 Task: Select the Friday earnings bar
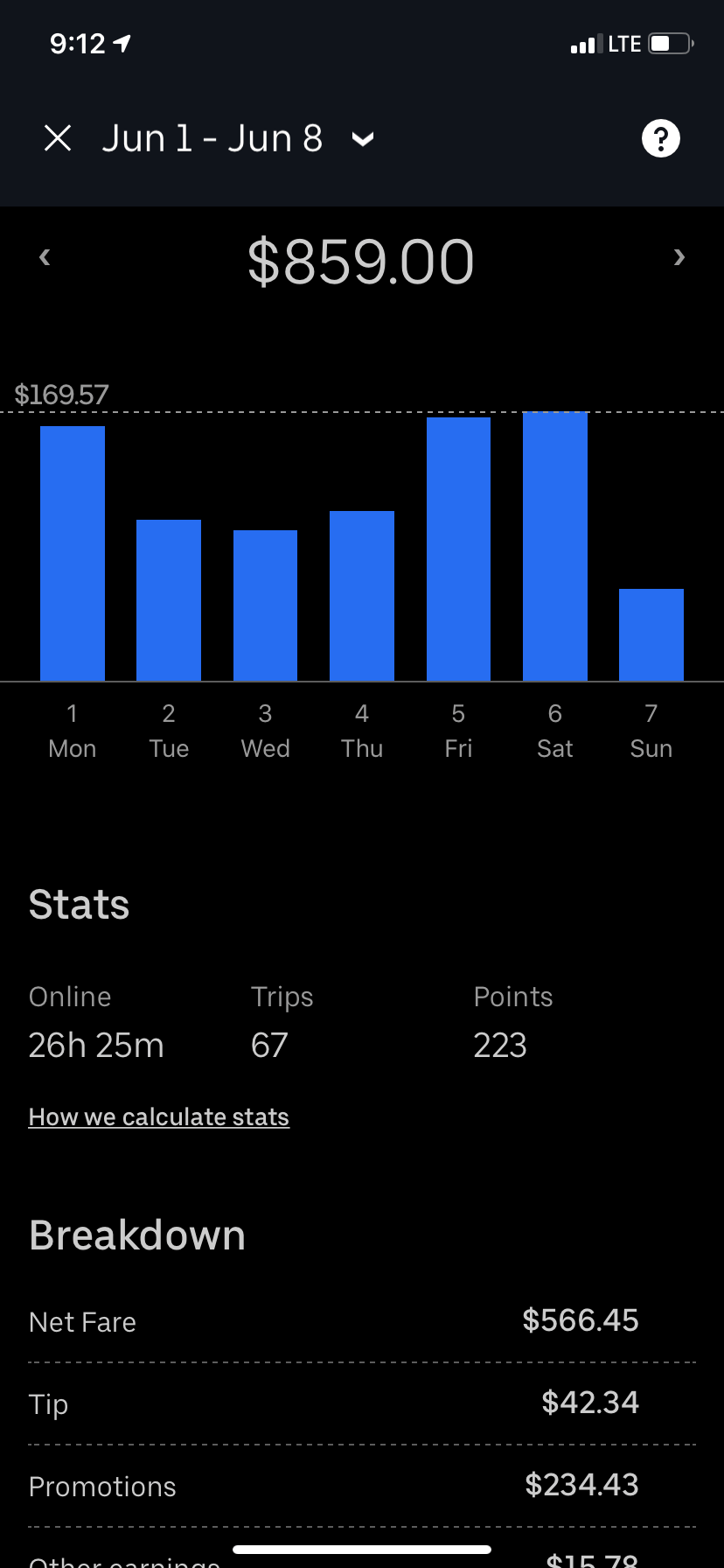tap(458, 549)
